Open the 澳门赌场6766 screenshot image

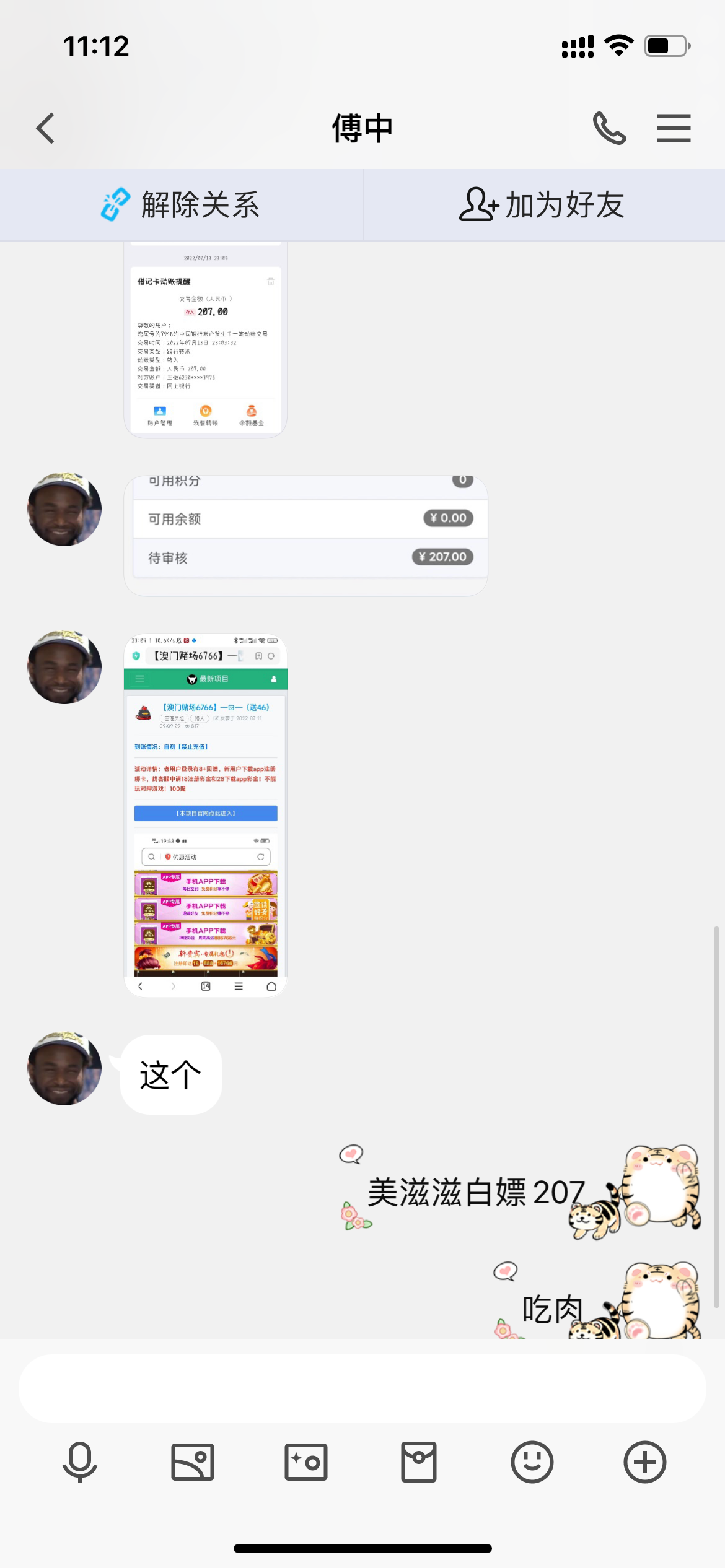pos(206,814)
